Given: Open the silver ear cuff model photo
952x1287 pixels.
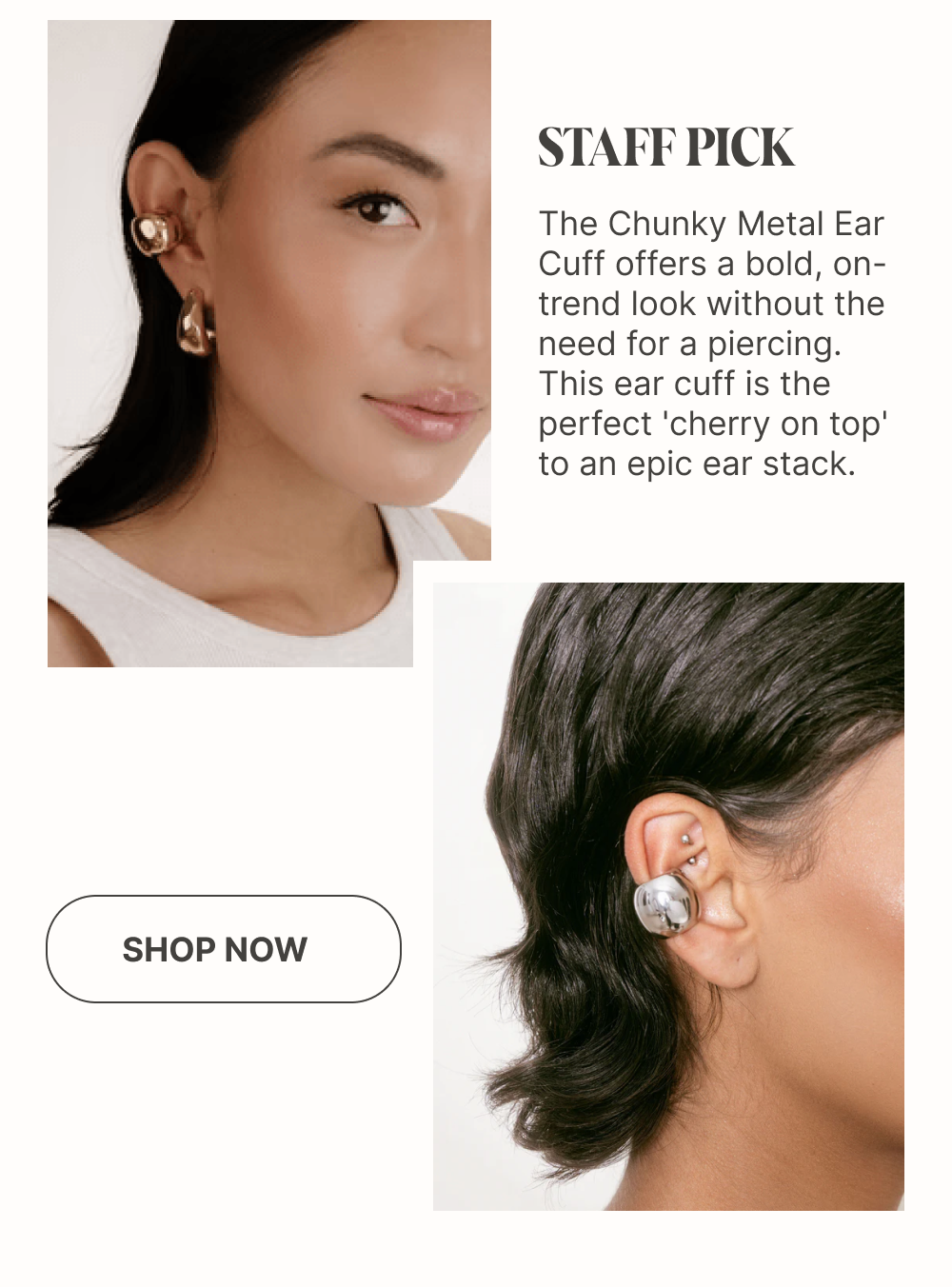Looking at the screenshot, I should tap(668, 896).
